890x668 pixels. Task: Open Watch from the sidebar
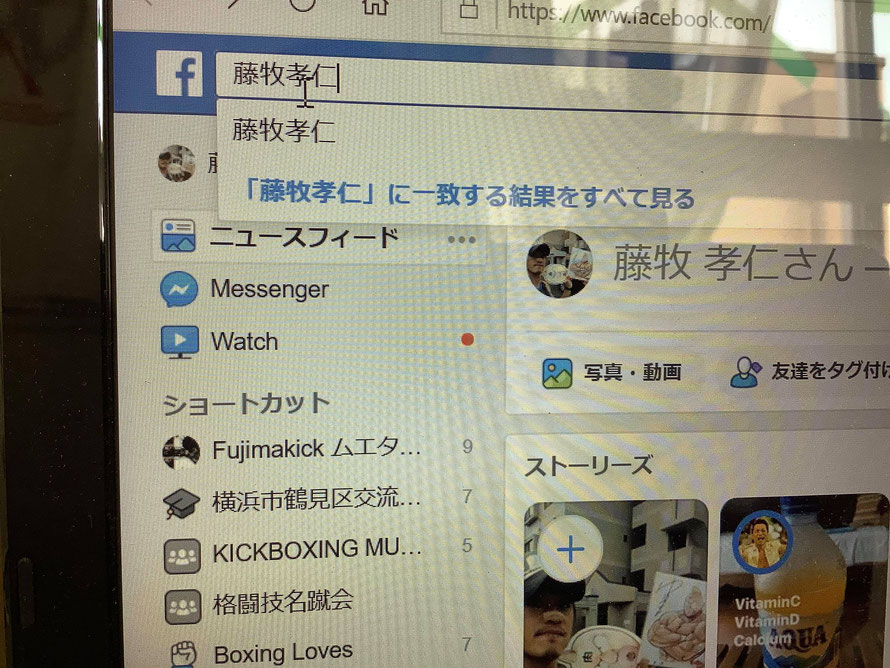pyautogui.click(x=244, y=342)
